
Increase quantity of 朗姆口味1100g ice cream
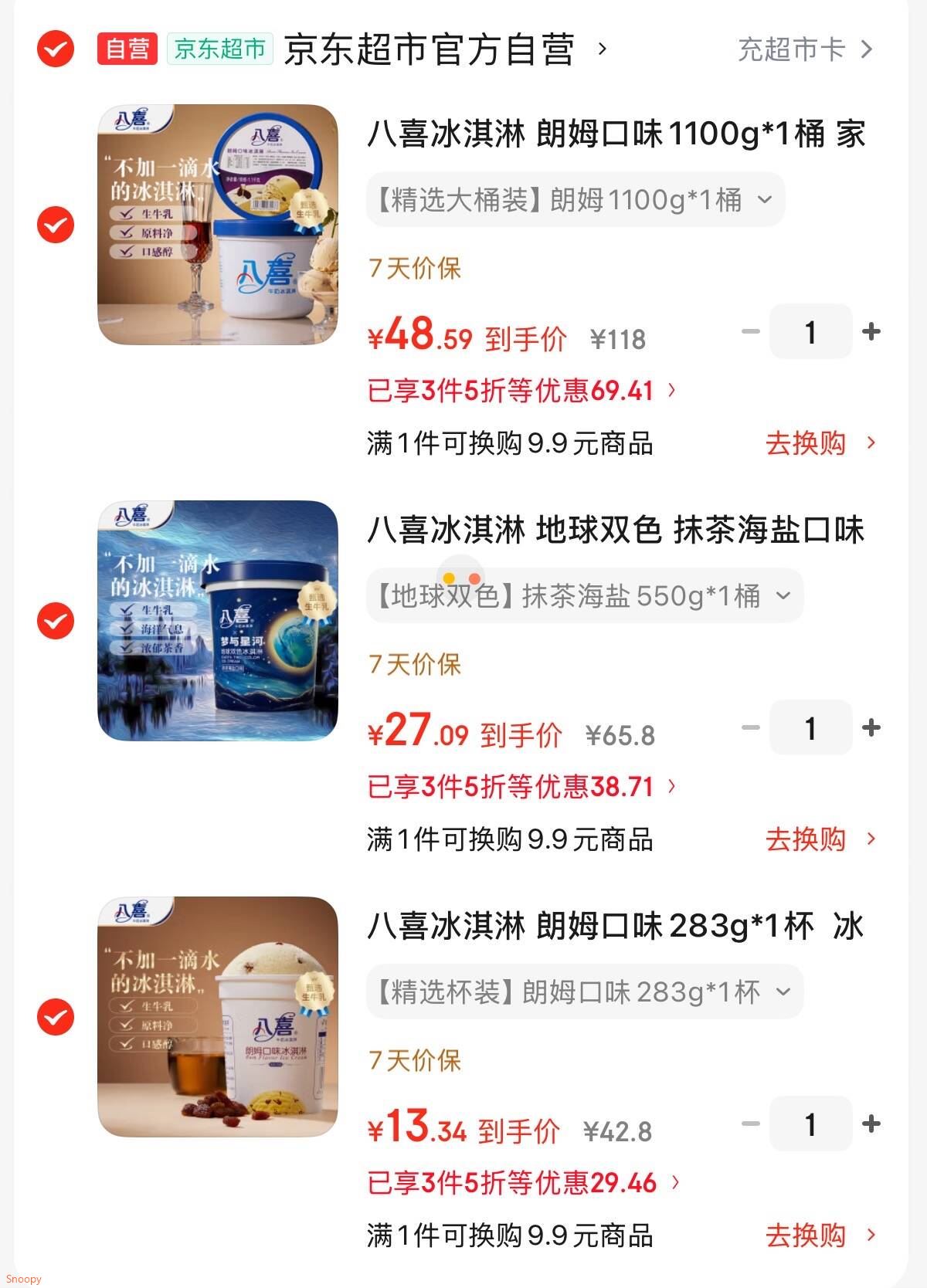pos(871,332)
